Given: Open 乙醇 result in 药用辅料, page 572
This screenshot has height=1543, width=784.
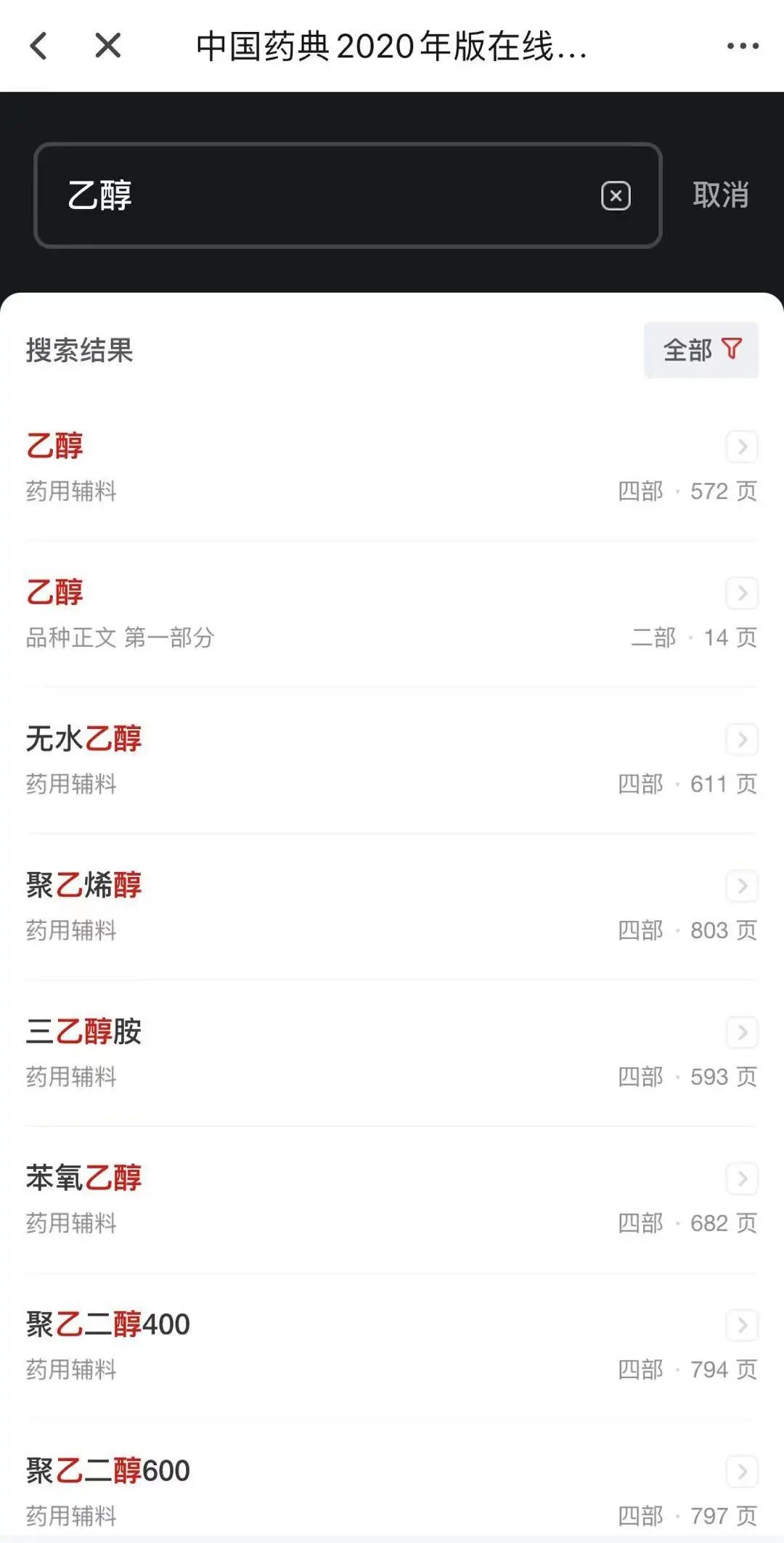Looking at the screenshot, I should click(392, 467).
